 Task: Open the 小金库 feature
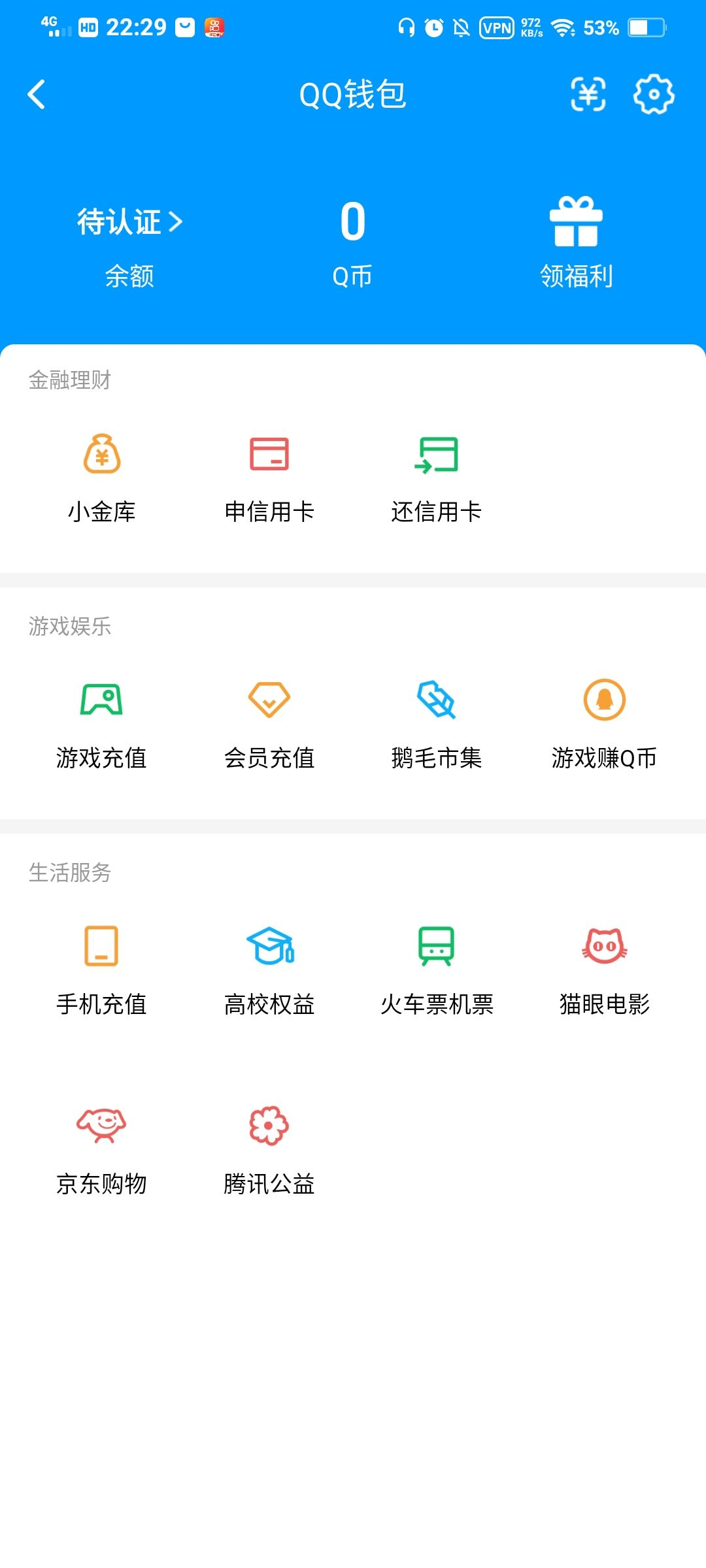tap(101, 477)
